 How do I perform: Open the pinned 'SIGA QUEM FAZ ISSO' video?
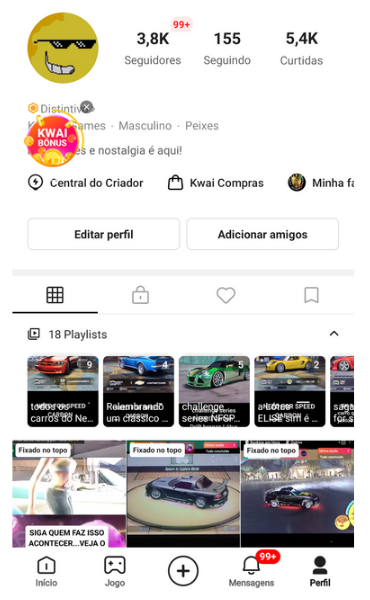[x=69, y=494]
